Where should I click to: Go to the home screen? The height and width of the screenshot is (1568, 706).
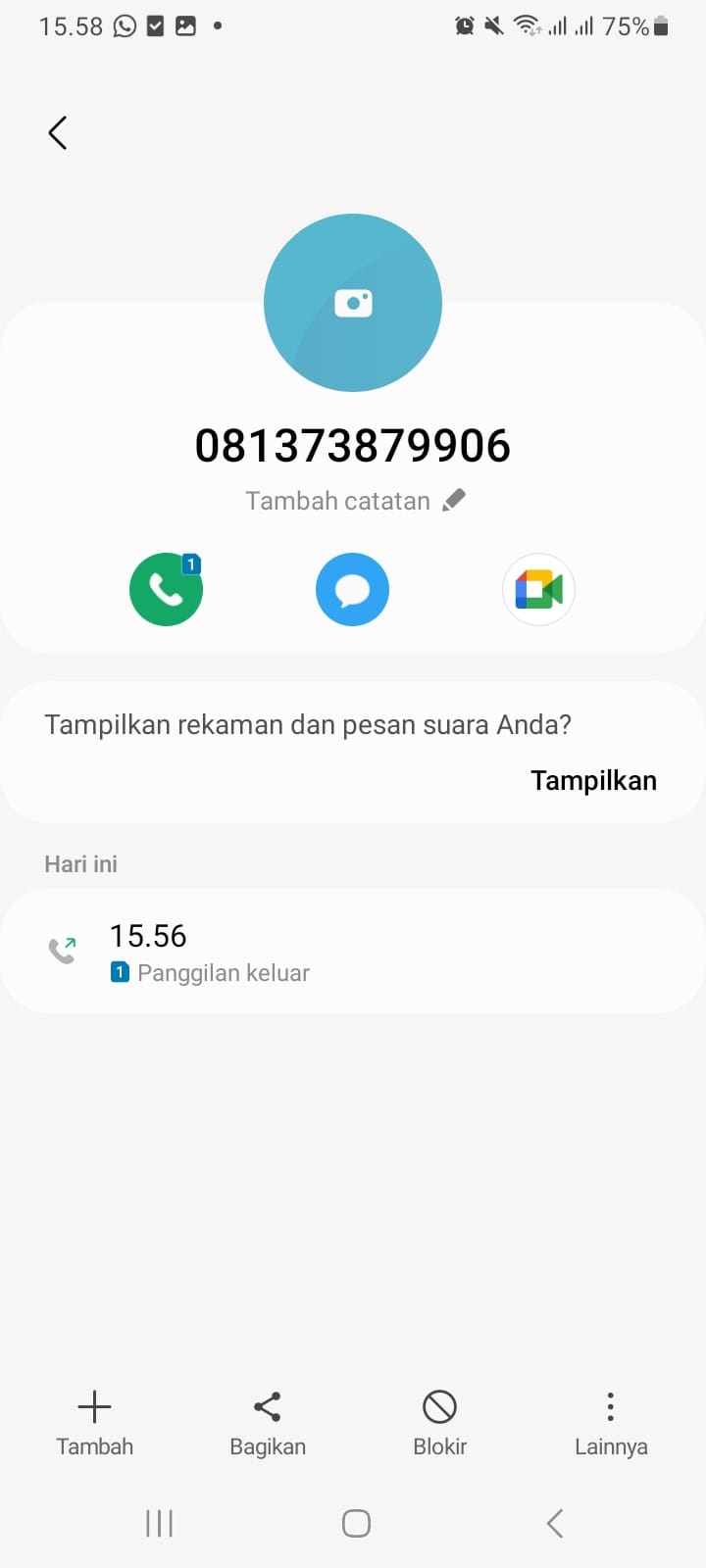(355, 1523)
